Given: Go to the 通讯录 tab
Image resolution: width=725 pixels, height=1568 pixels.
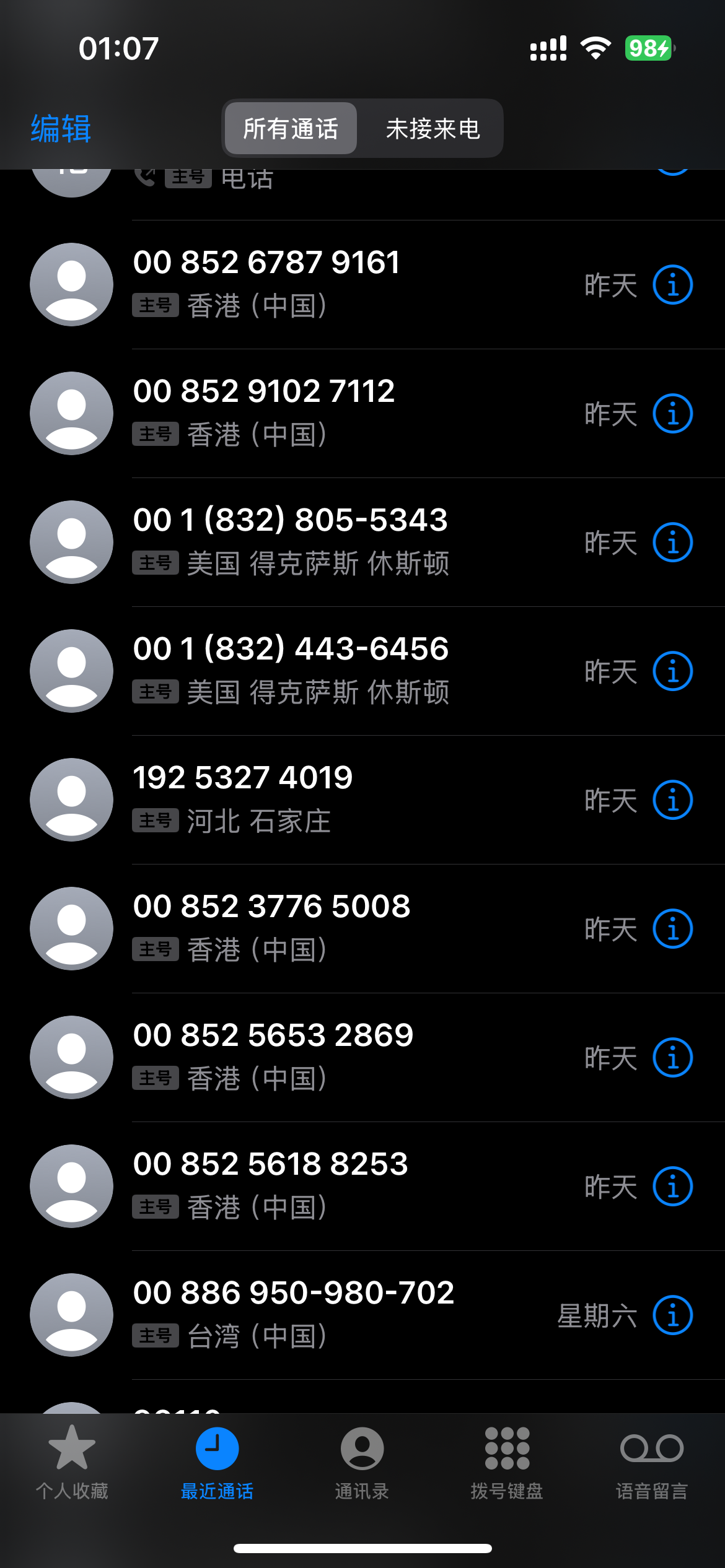Looking at the screenshot, I should [x=362, y=1464].
